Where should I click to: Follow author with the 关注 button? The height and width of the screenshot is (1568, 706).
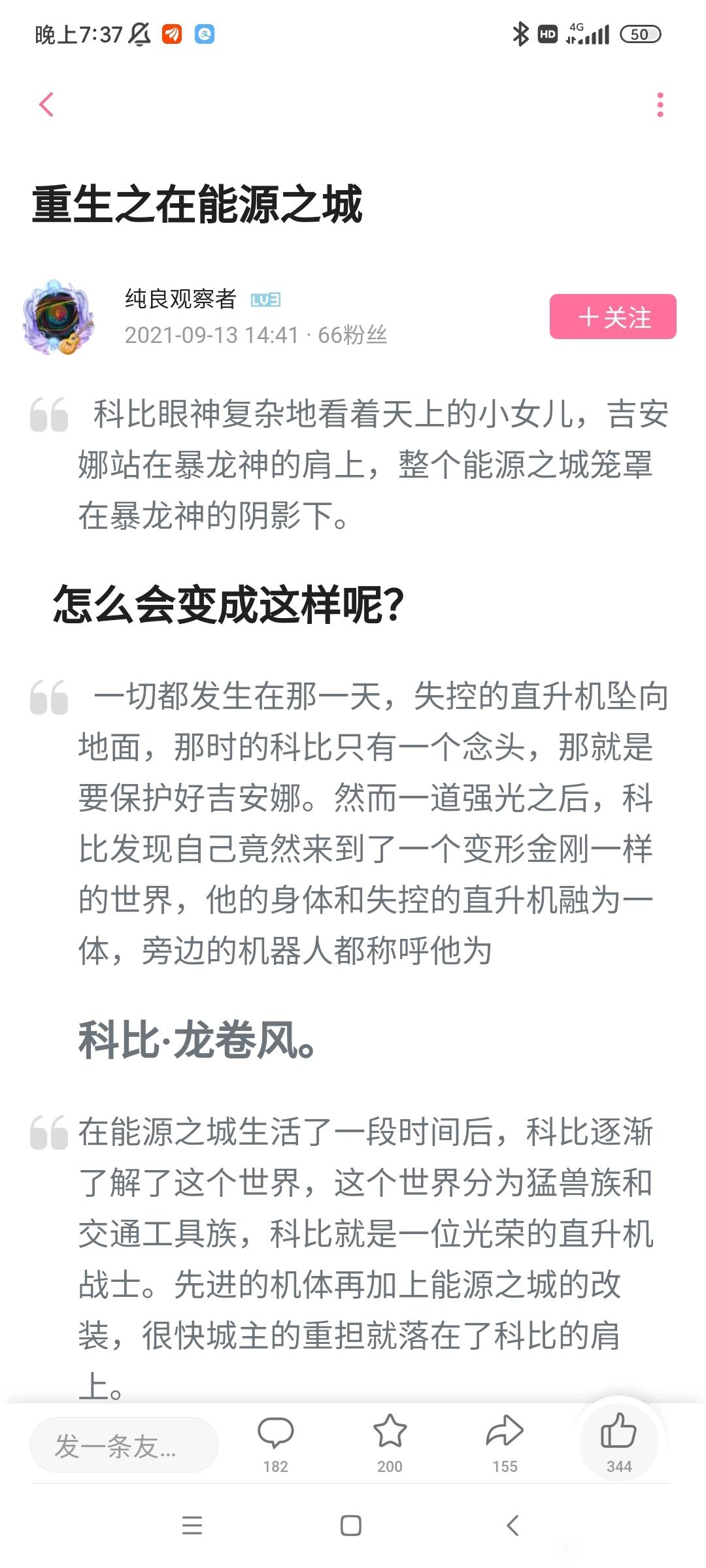coord(613,317)
